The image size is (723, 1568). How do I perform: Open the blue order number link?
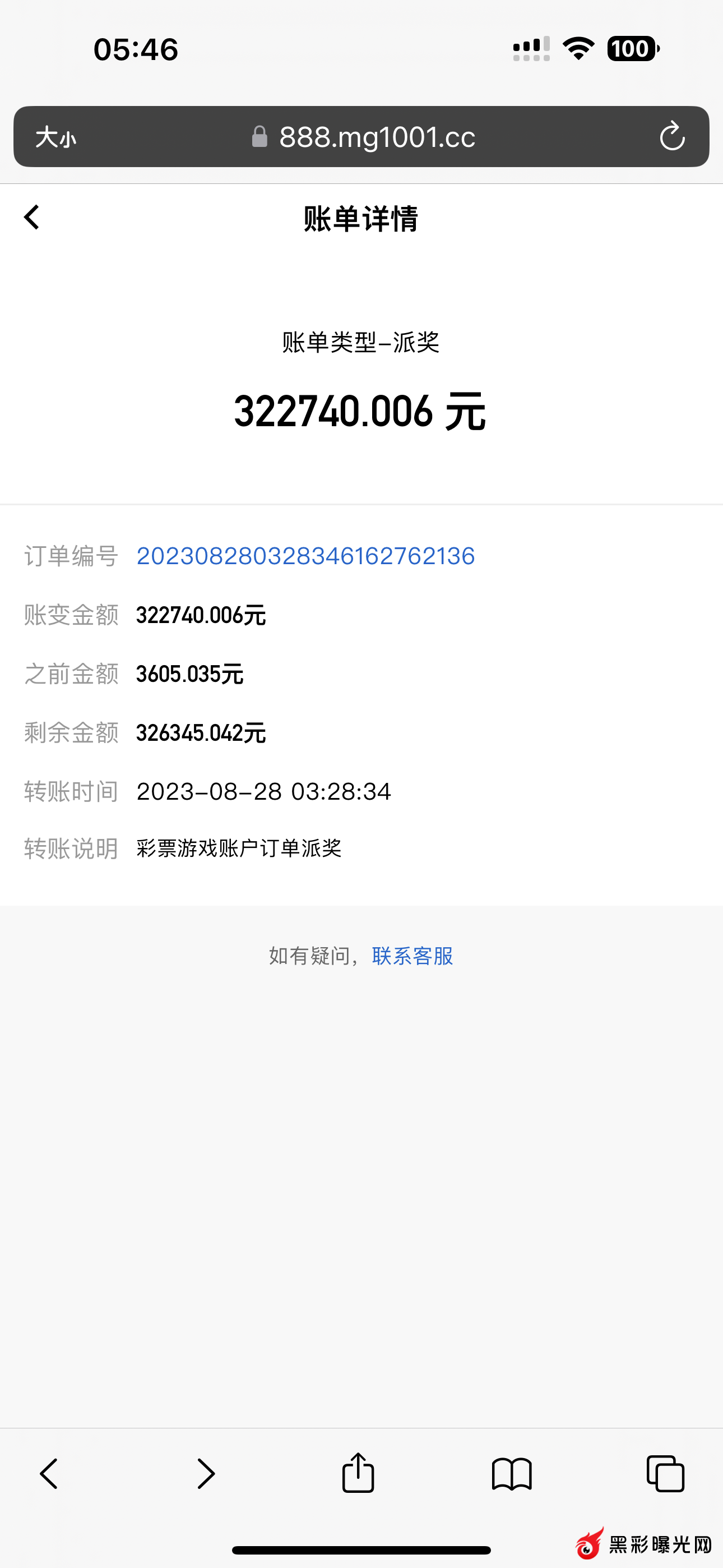point(305,556)
